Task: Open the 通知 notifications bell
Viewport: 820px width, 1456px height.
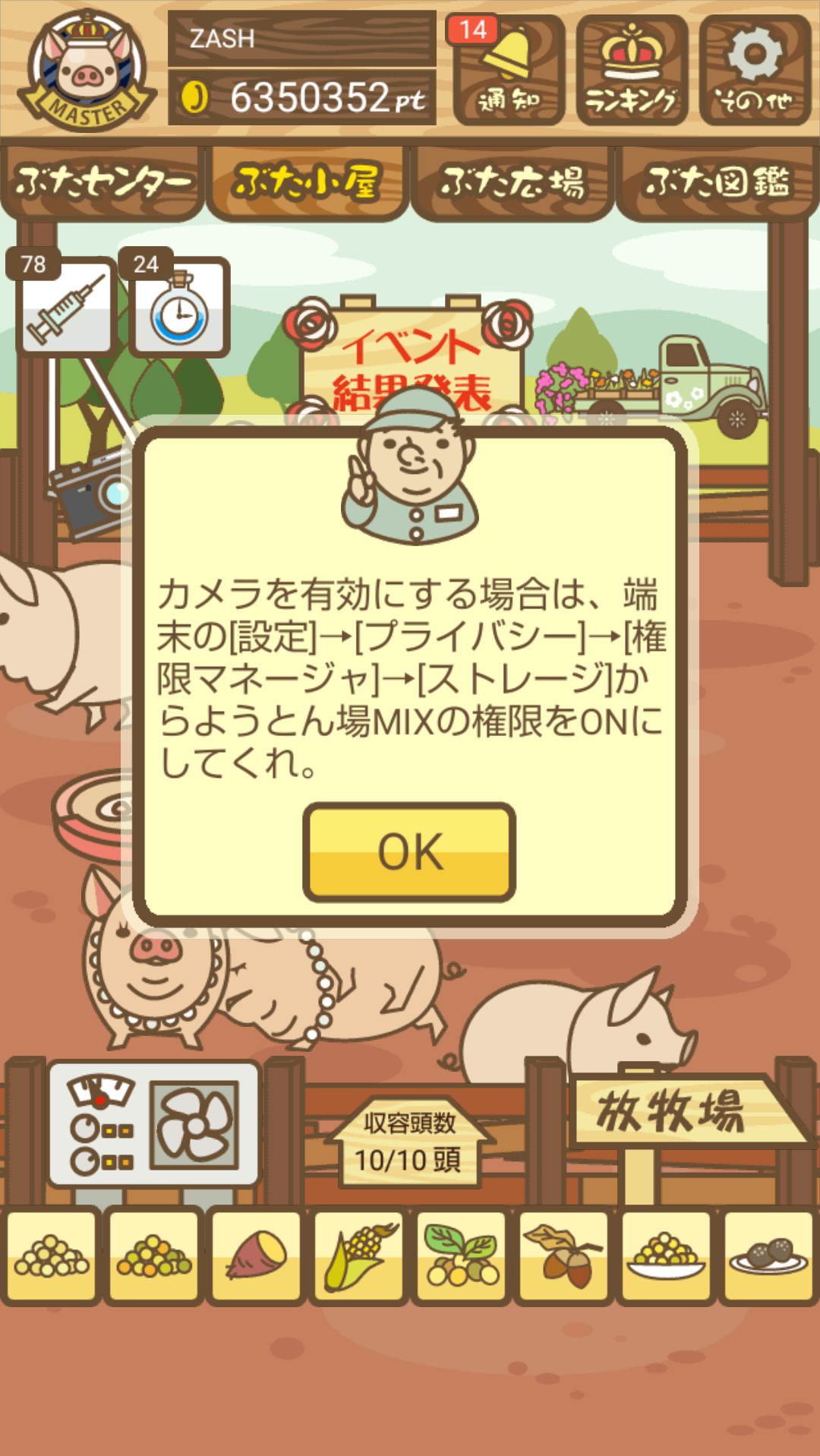Action: tap(509, 70)
